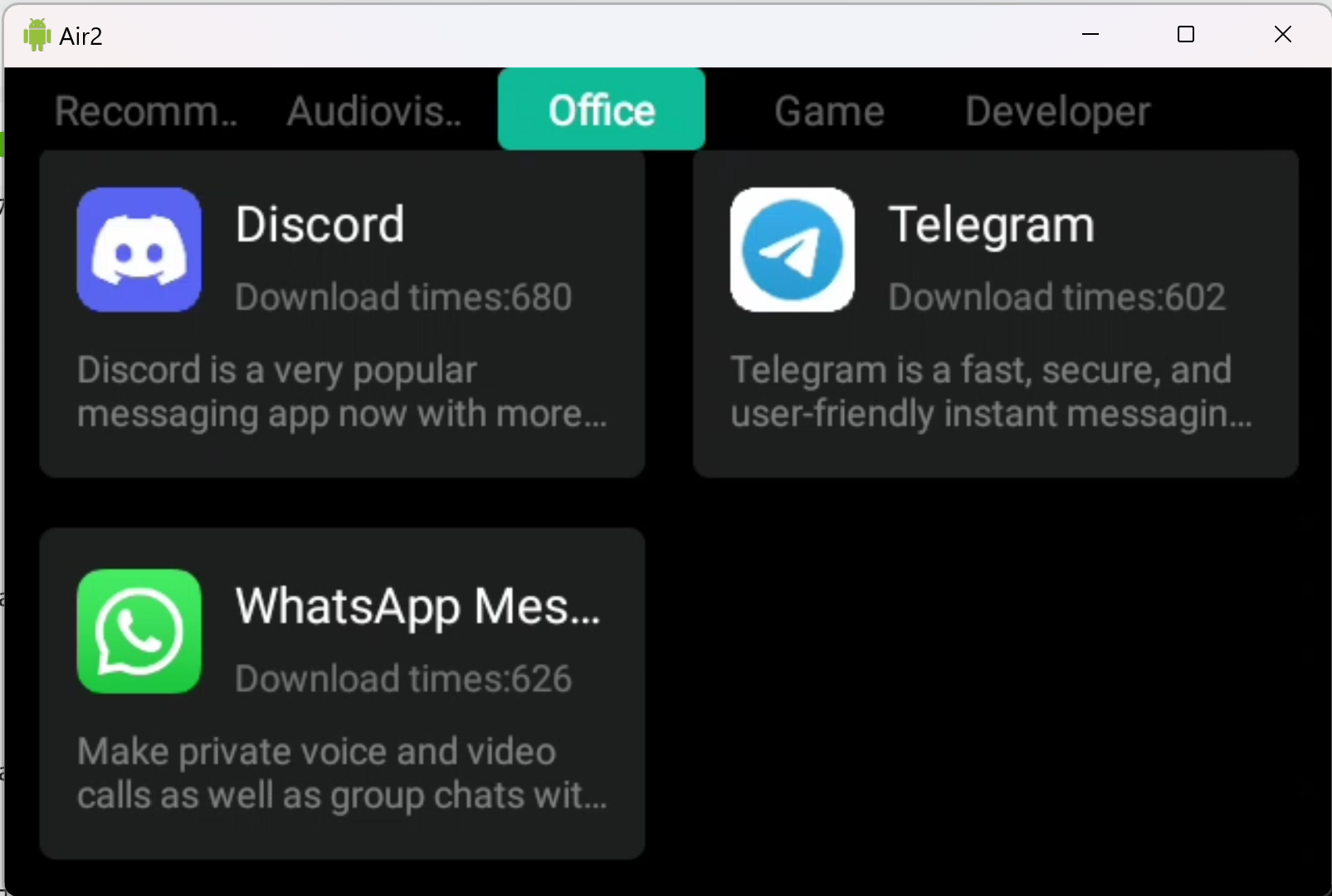The image size is (1332, 896).
Task: Close the Air2 window
Action: pos(1282,34)
